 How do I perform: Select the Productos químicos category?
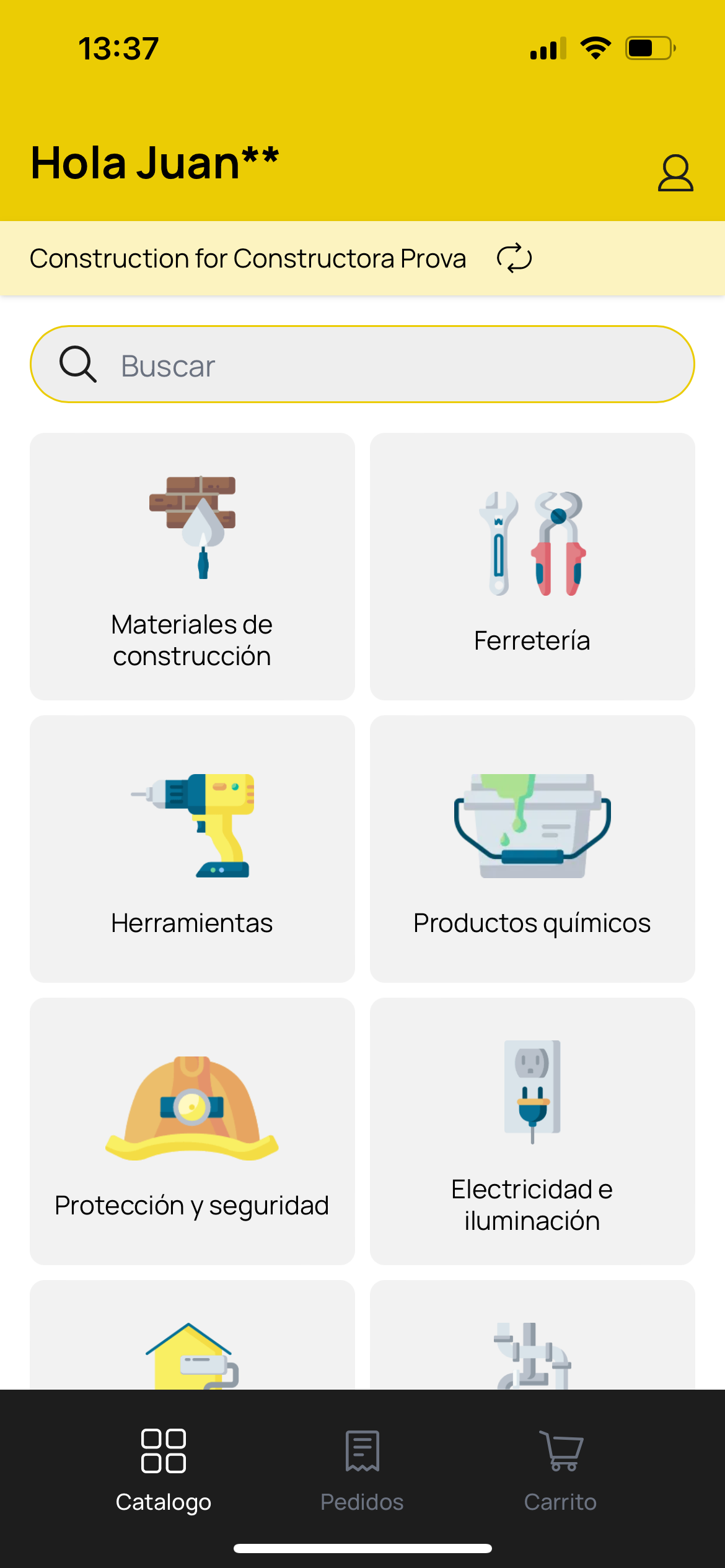pos(532,848)
